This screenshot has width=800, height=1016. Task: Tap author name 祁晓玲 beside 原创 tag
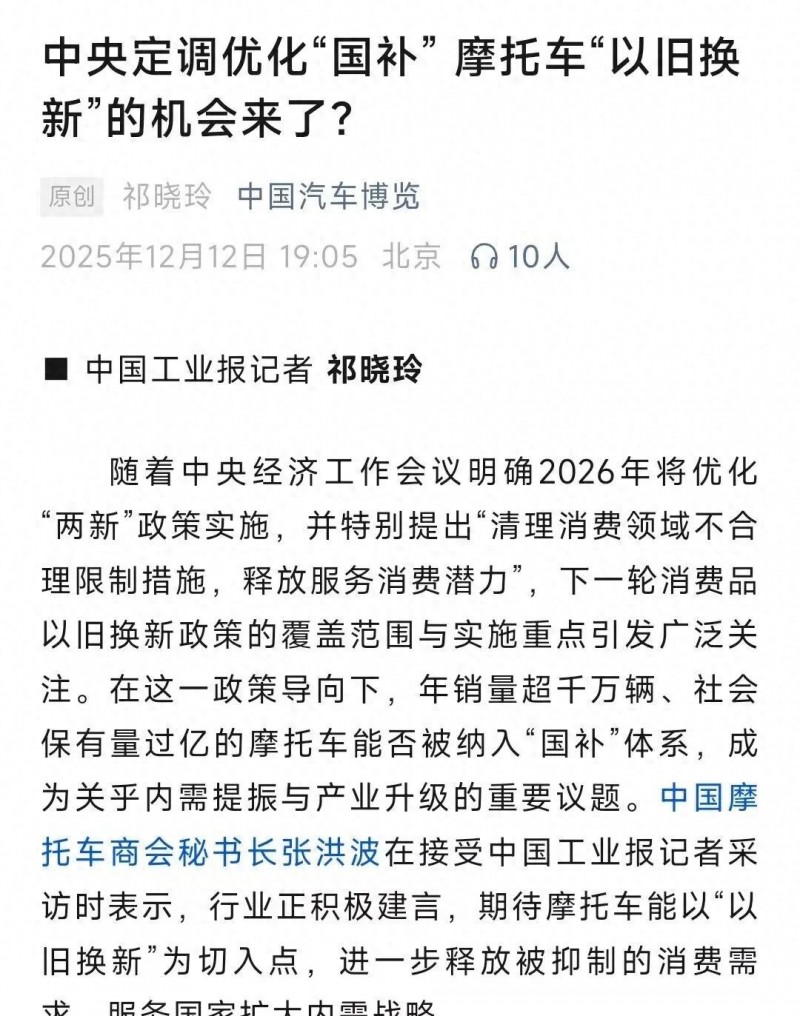tap(167, 196)
